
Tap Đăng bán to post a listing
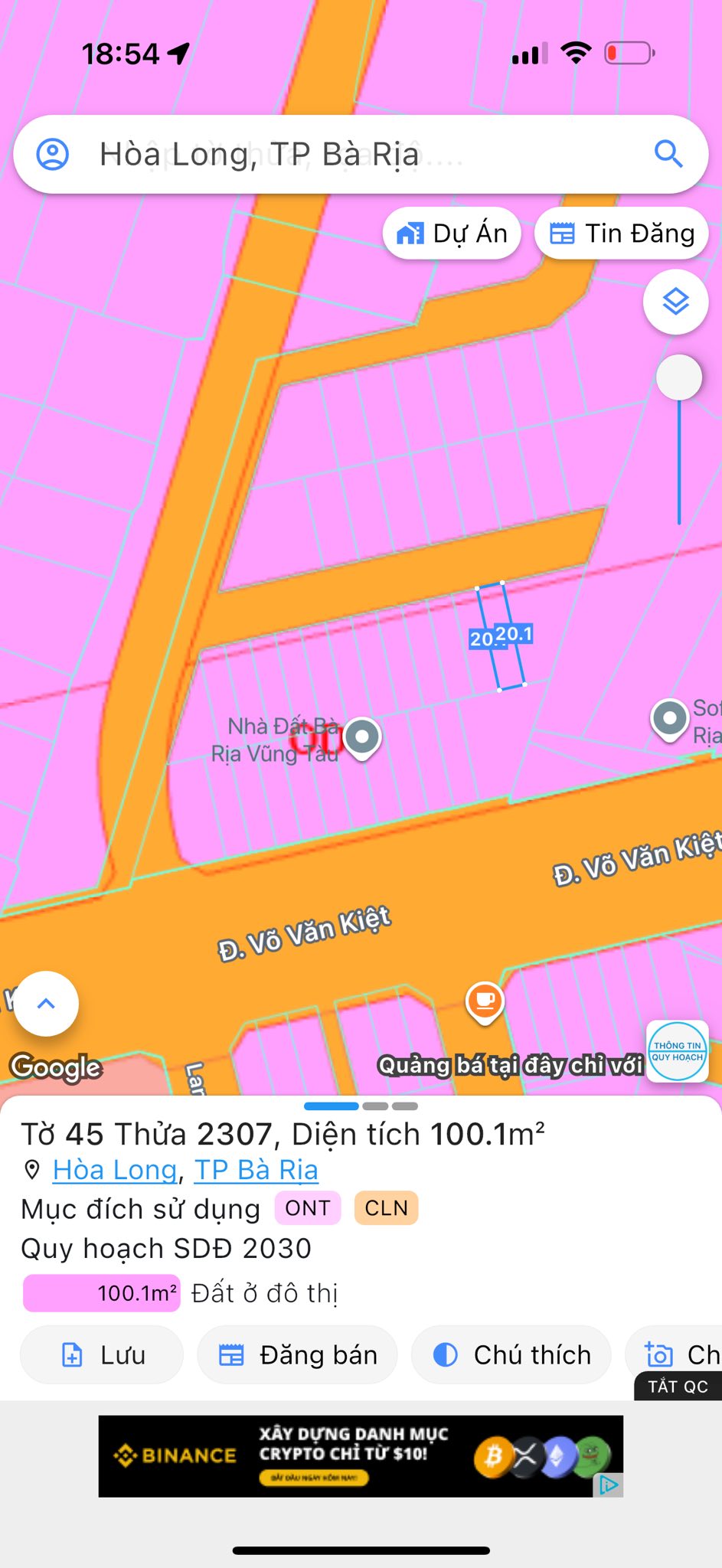click(x=297, y=1354)
